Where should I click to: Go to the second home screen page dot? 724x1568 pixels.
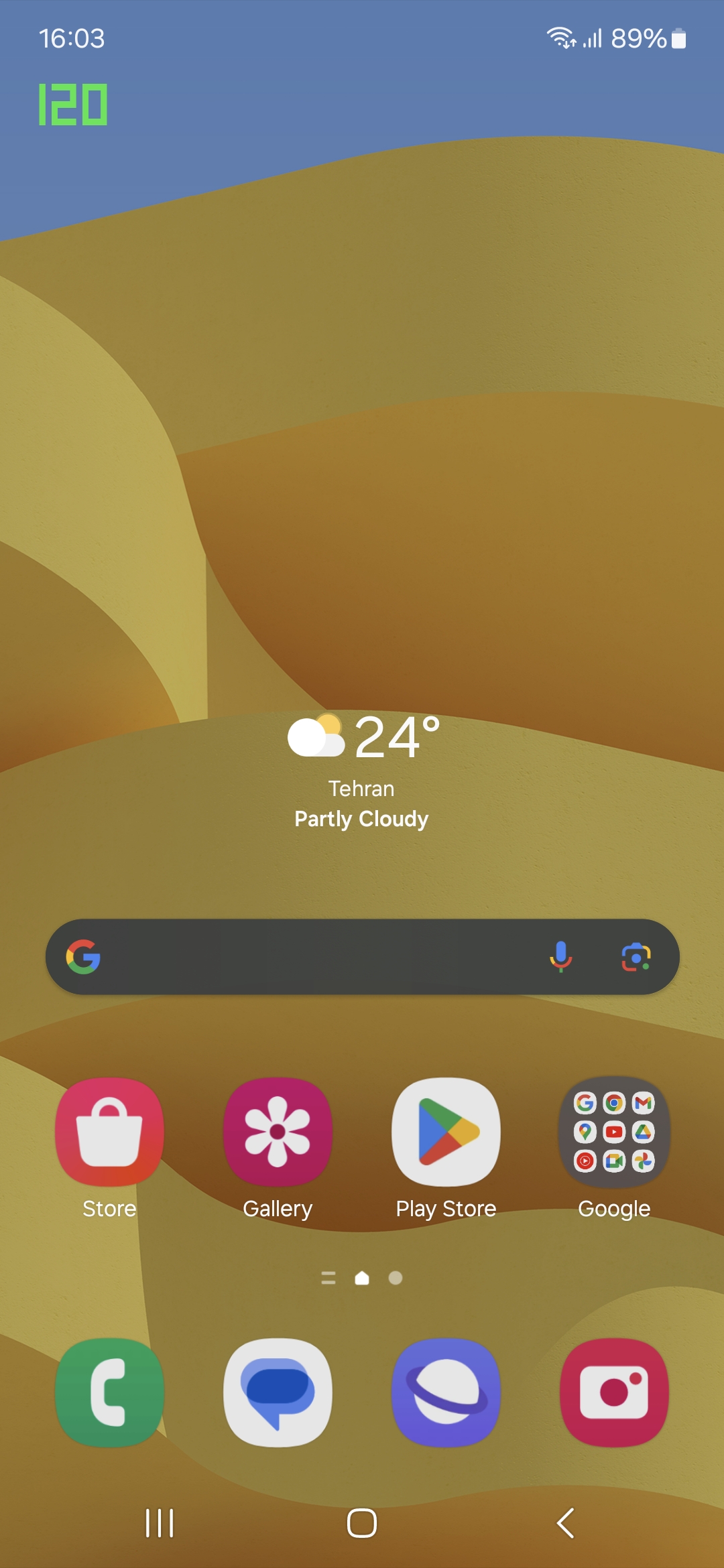[396, 1278]
